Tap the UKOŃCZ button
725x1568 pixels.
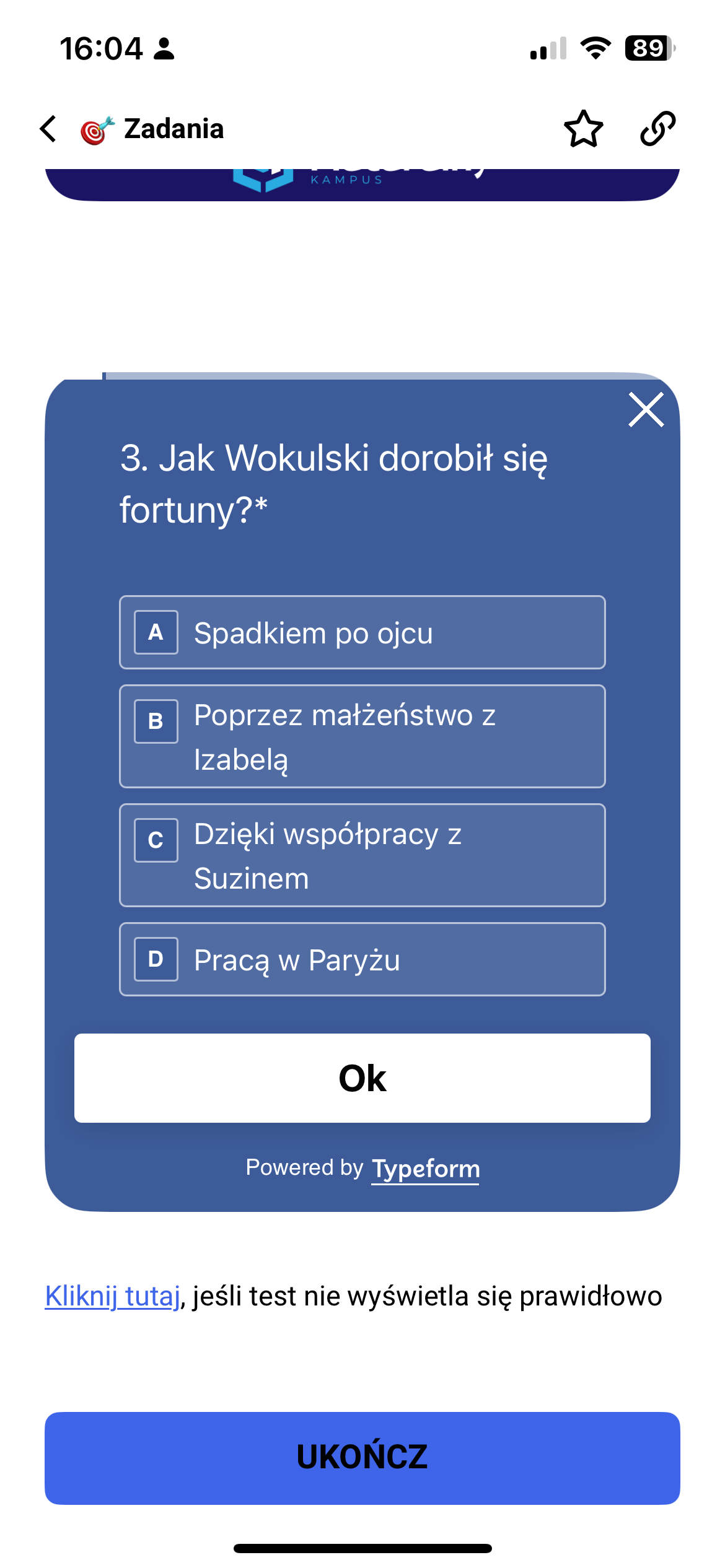(362, 1458)
